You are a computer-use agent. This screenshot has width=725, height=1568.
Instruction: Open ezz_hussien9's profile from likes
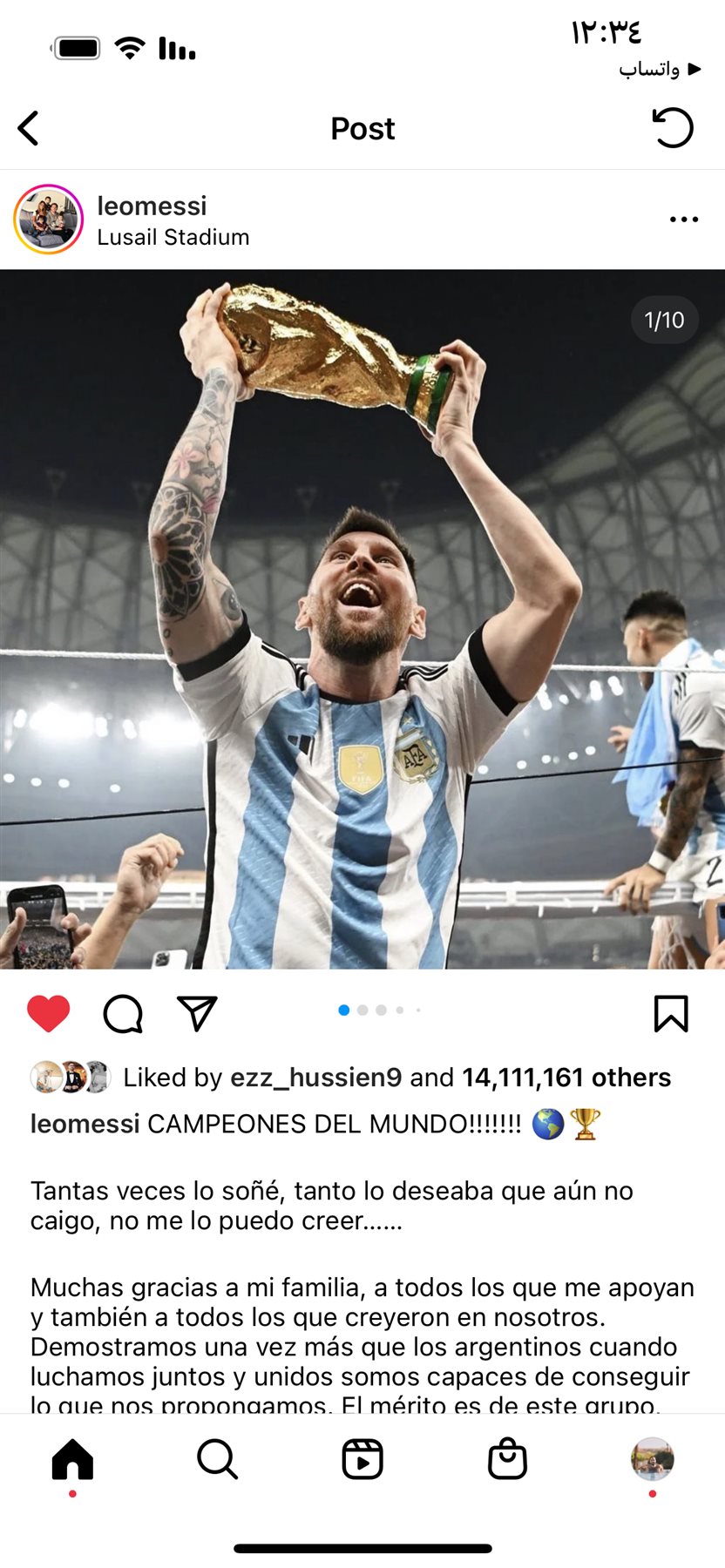[x=315, y=1078]
